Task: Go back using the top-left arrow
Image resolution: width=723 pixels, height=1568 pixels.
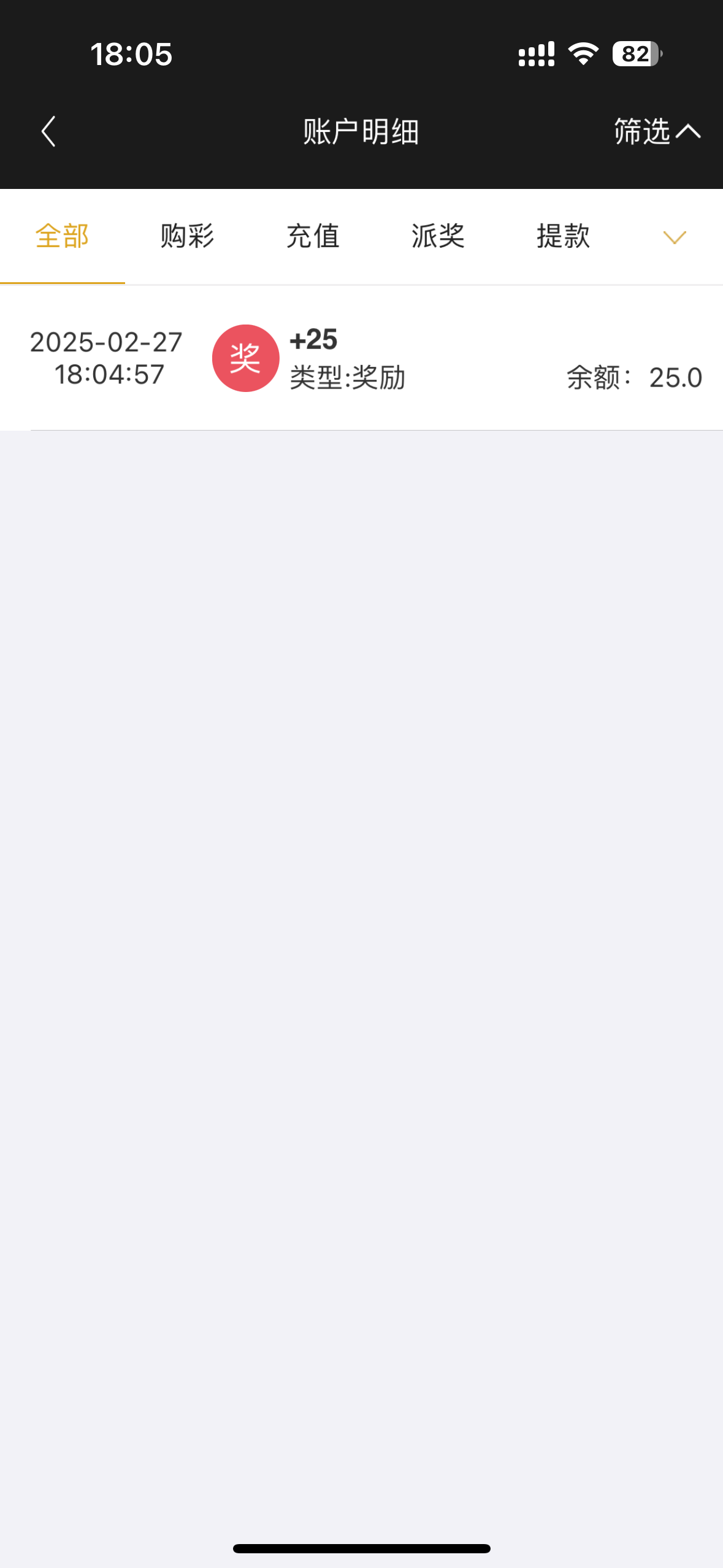Action: pos(48,131)
